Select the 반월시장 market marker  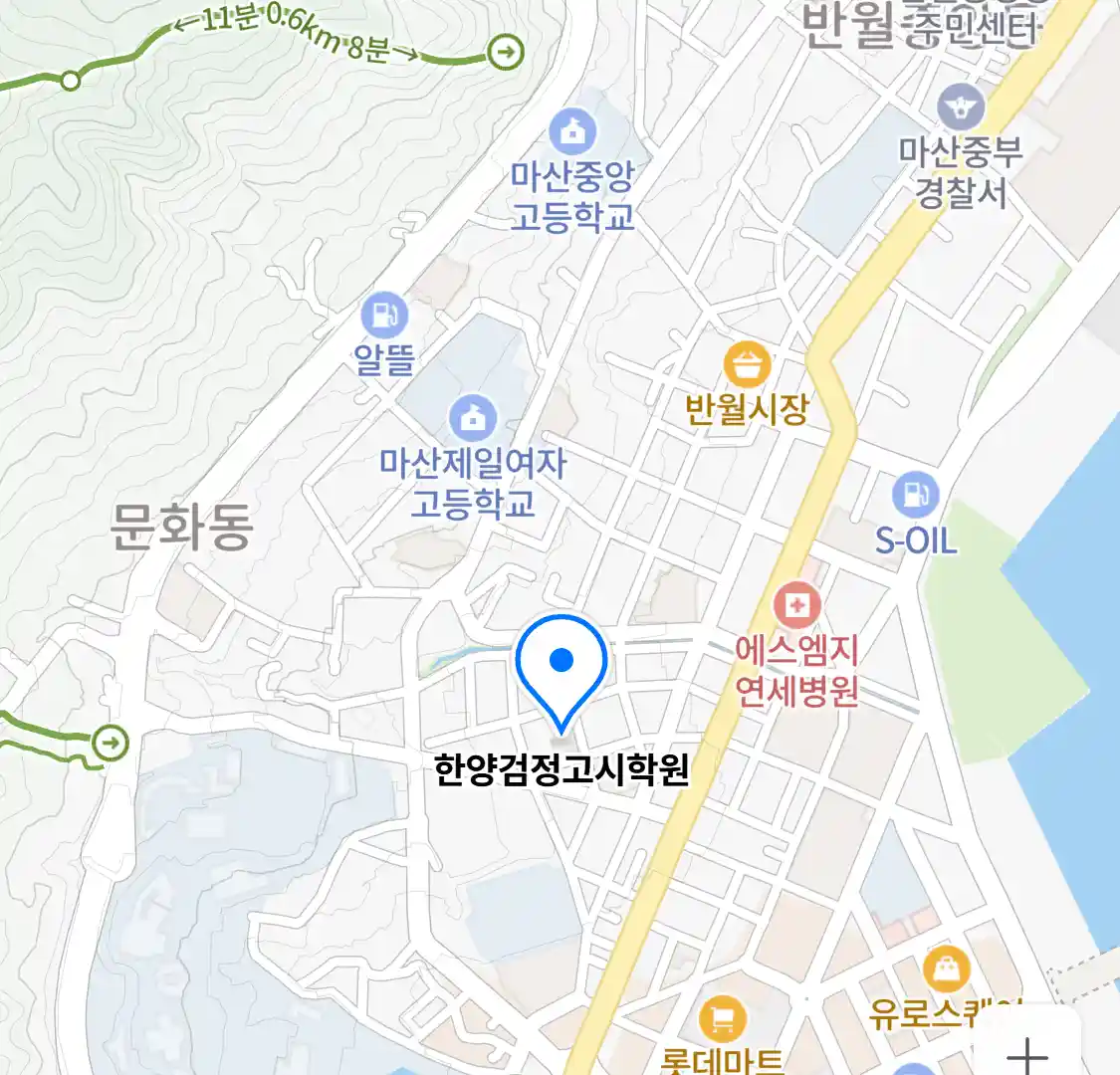747,365
